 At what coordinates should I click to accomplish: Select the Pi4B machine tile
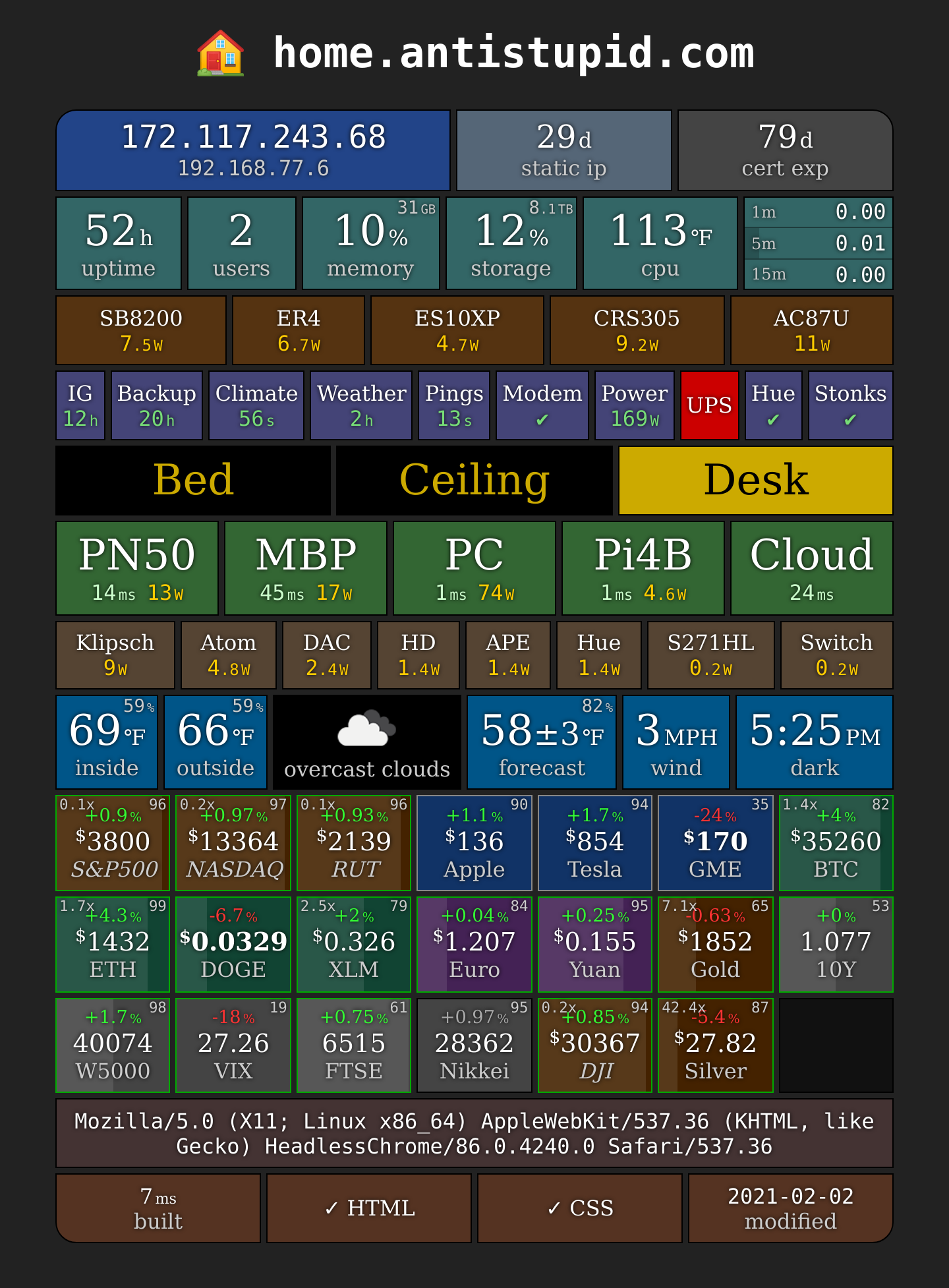[x=643, y=568]
